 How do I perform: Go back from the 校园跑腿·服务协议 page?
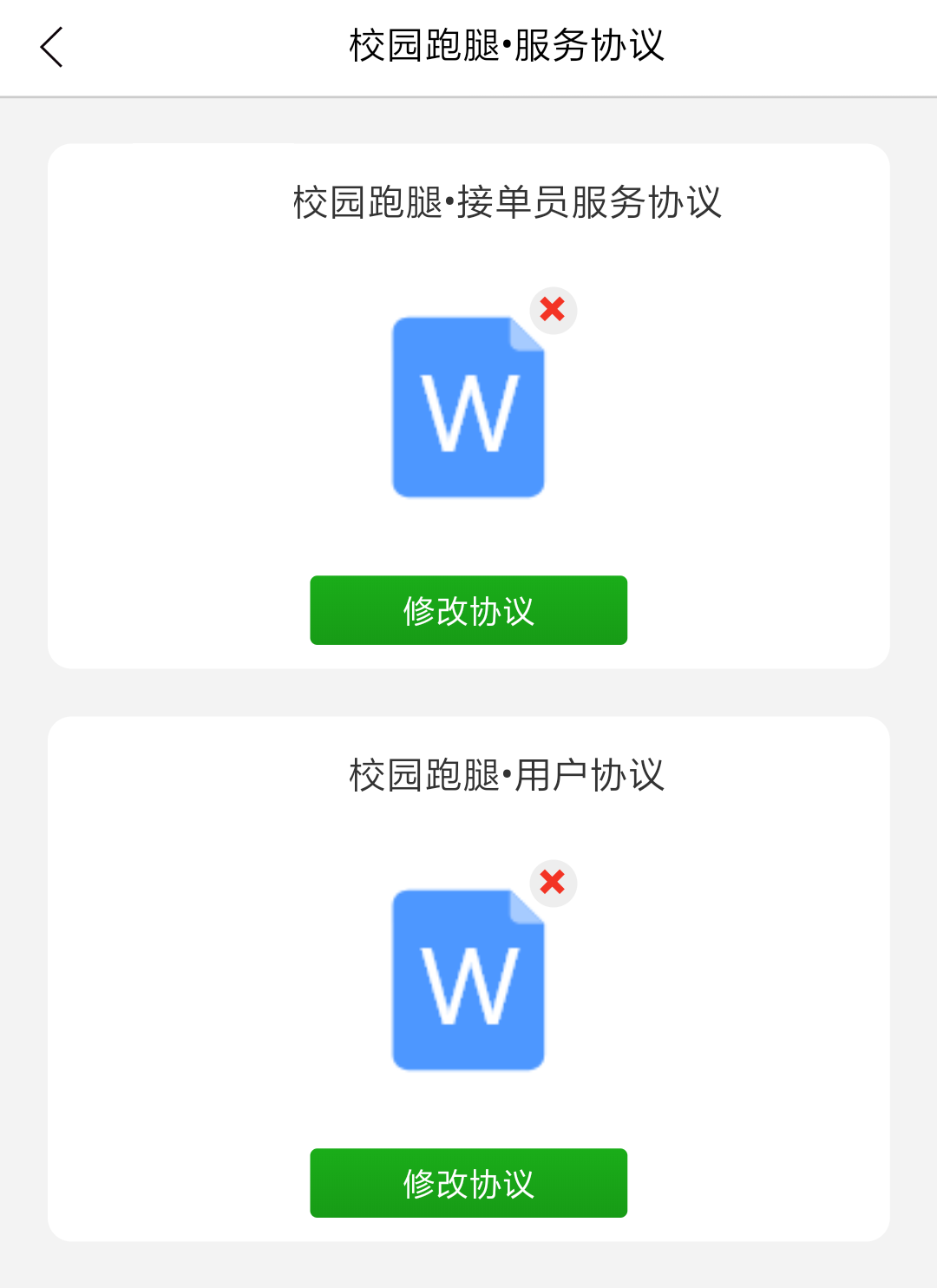click(52, 47)
